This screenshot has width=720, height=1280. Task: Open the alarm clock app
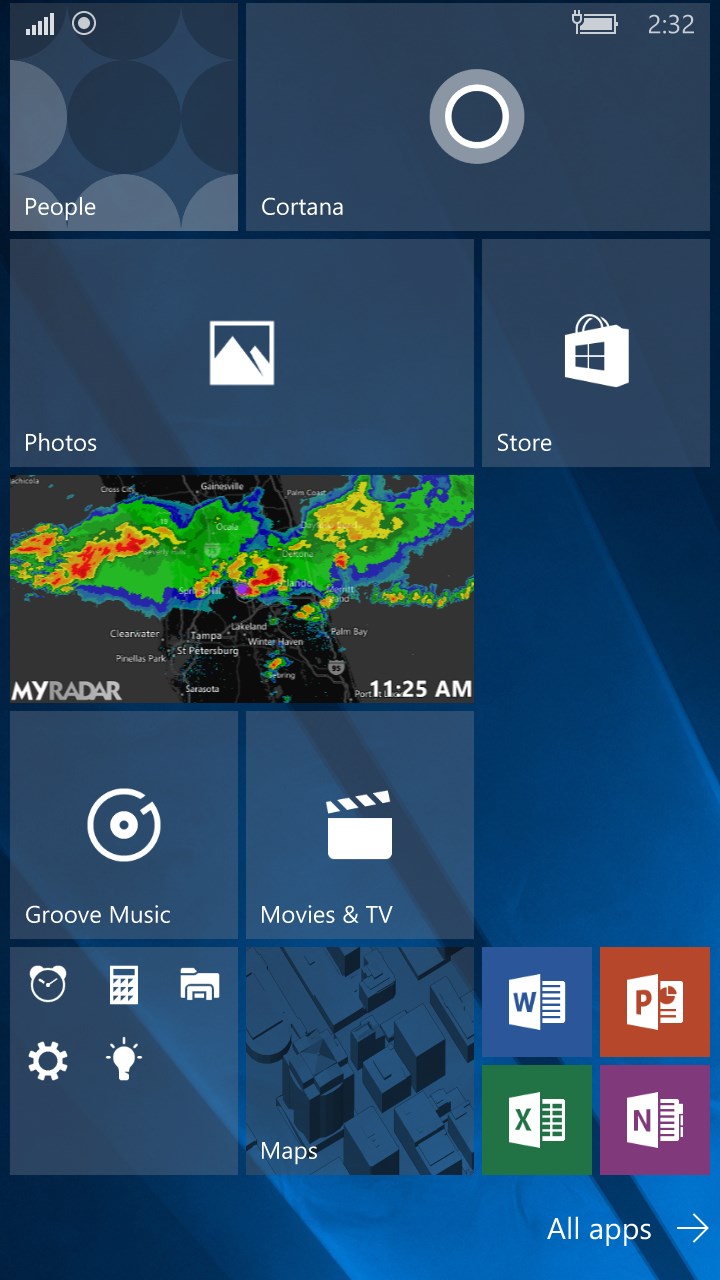click(48, 986)
